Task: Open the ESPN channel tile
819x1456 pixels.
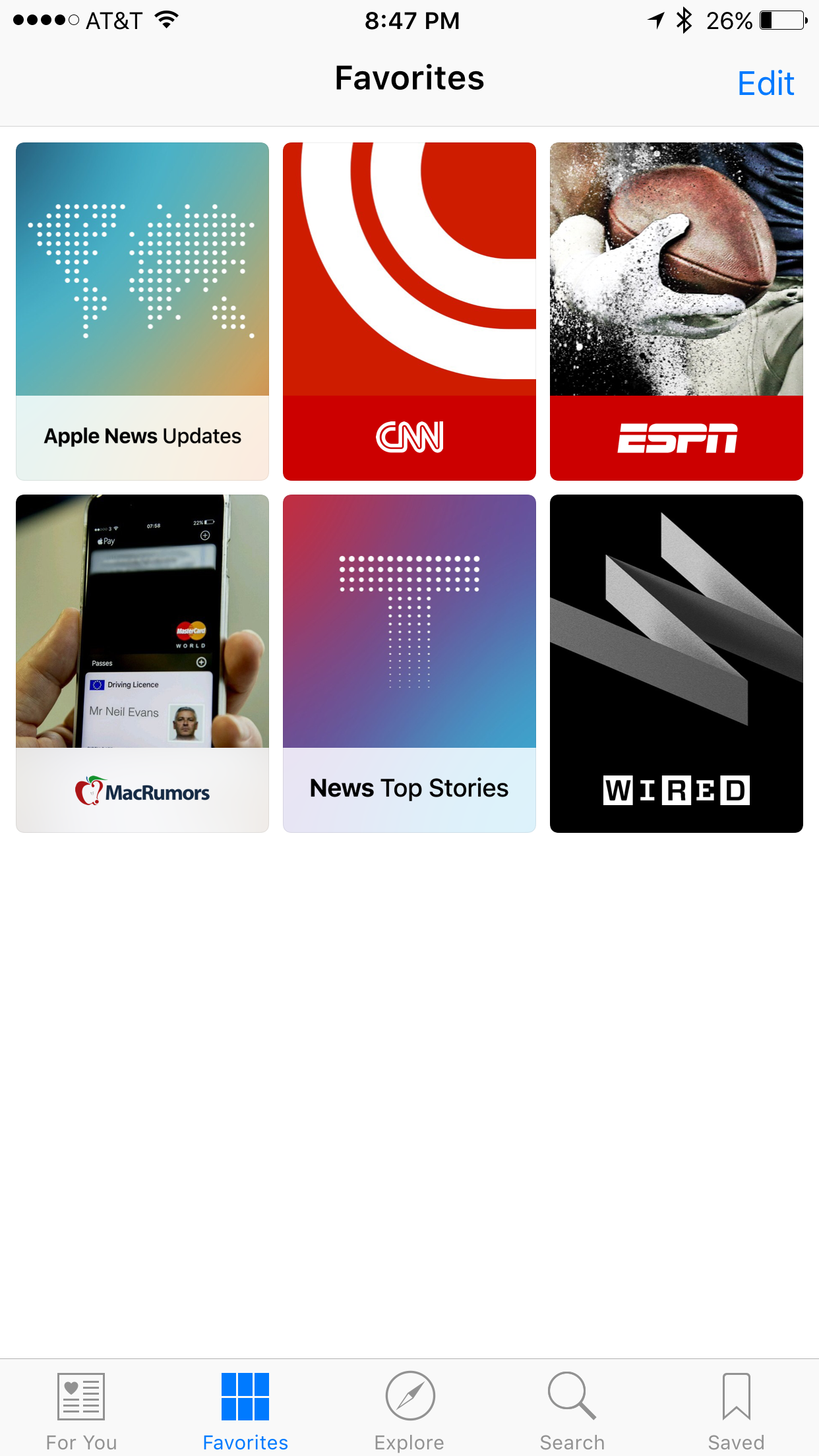Action: point(677,311)
